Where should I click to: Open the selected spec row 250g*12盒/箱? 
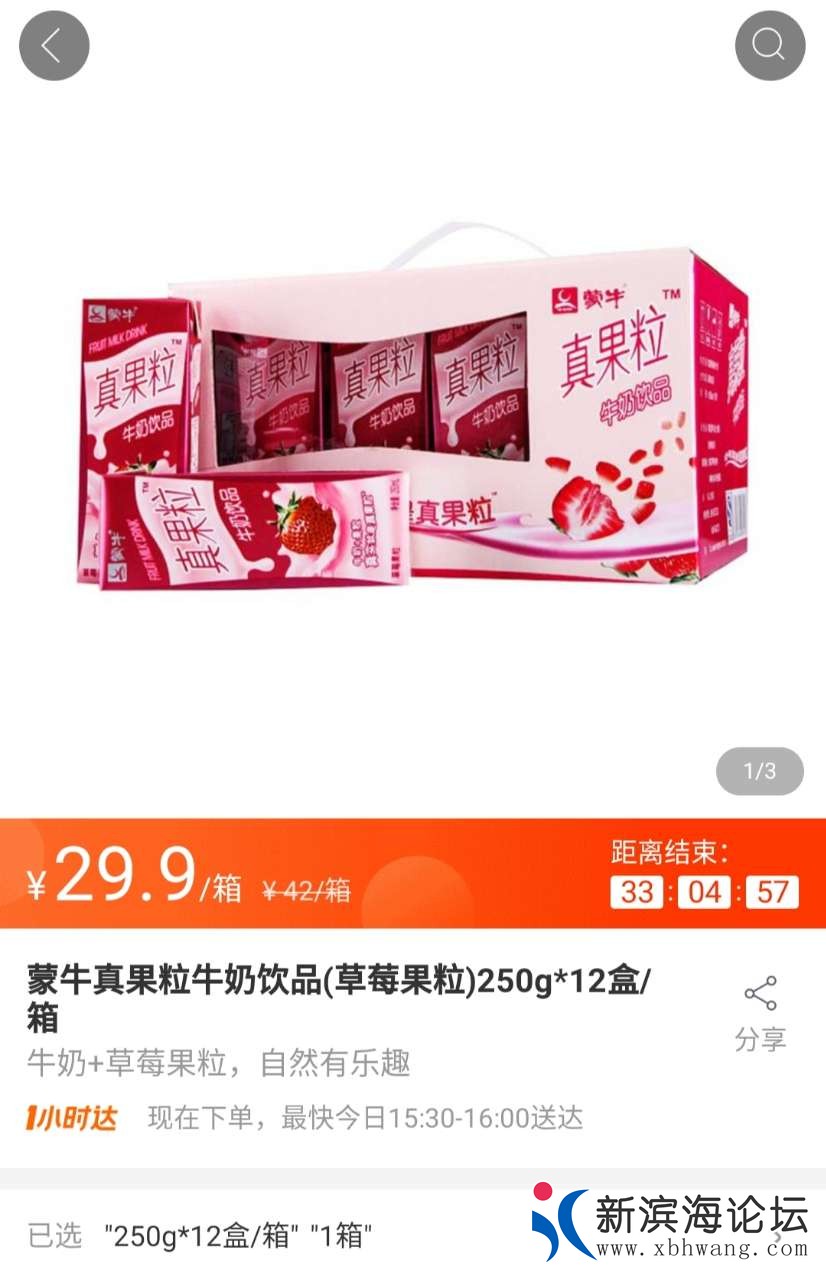click(240, 1236)
